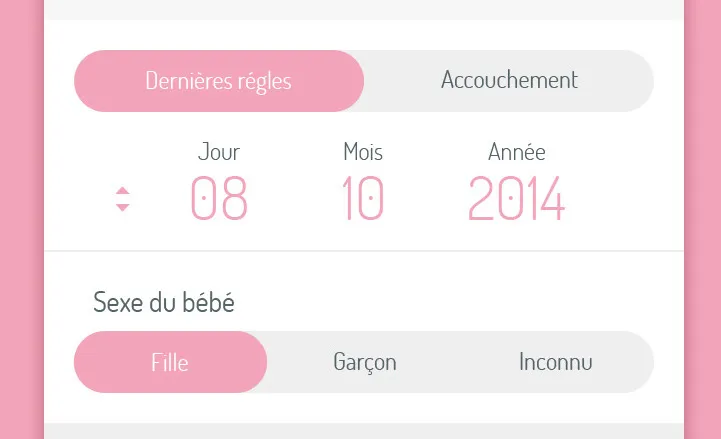Tap the up/down arrows beside the date
This screenshot has width=721, height=439.
[x=122, y=199]
